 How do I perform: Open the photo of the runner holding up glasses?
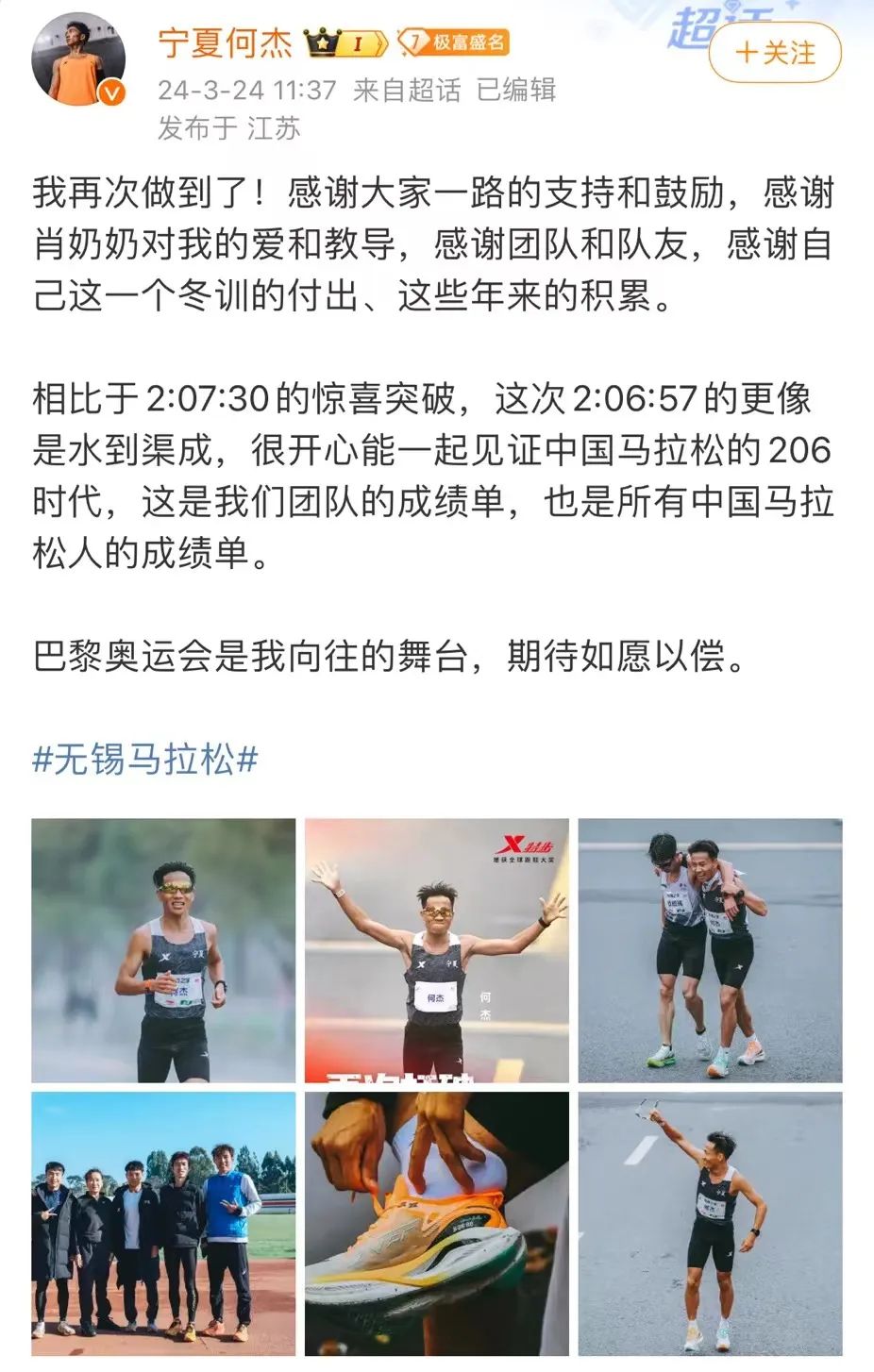coord(710,1224)
